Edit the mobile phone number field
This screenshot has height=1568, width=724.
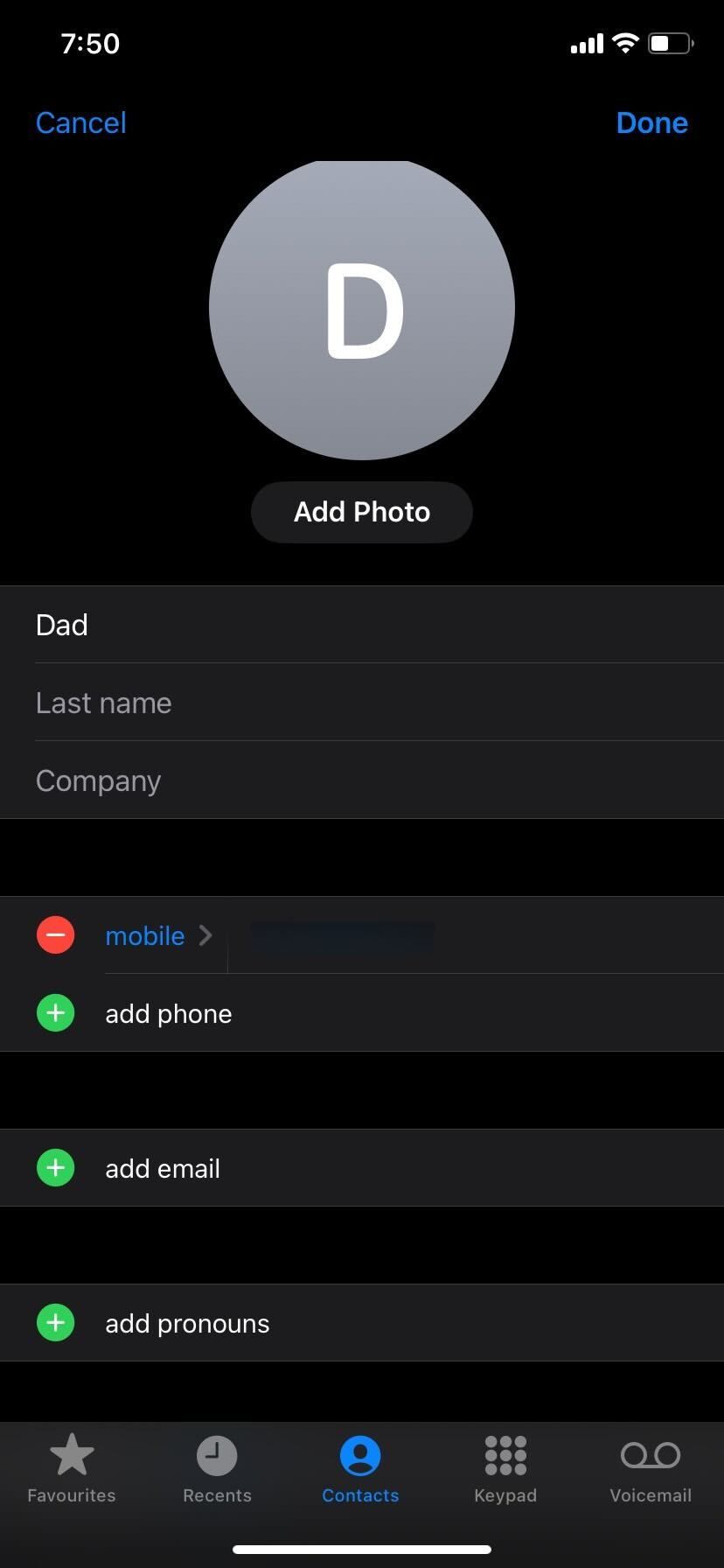pyautogui.click(x=472, y=936)
